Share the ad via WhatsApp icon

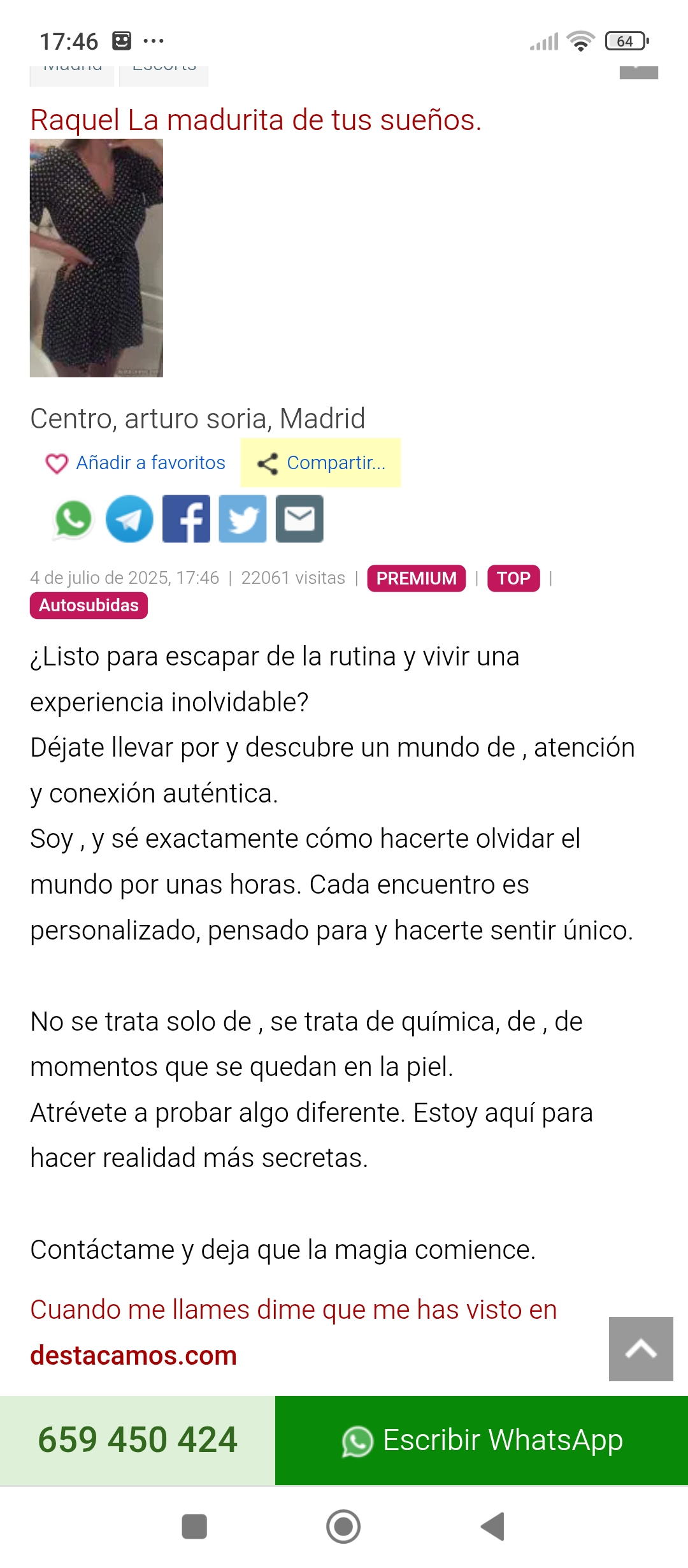click(73, 519)
